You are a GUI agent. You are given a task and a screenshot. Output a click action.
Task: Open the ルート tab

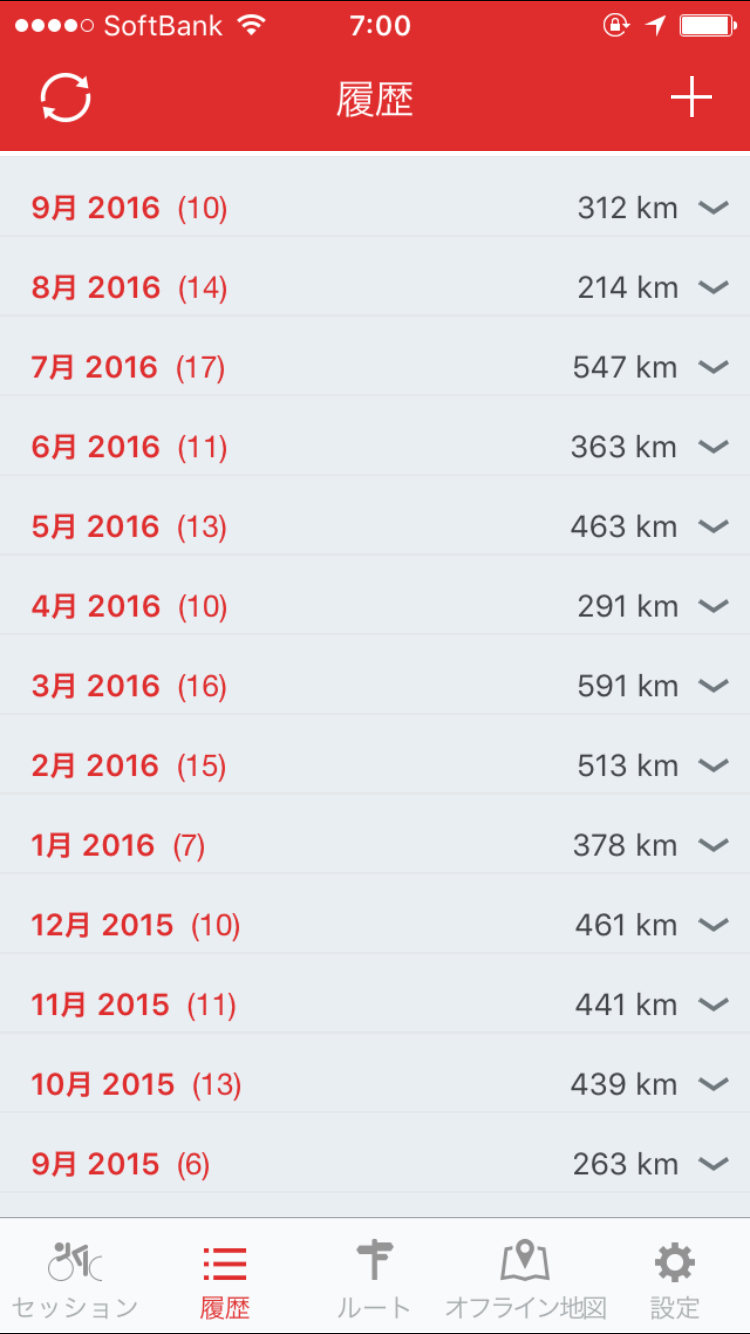point(374,1278)
